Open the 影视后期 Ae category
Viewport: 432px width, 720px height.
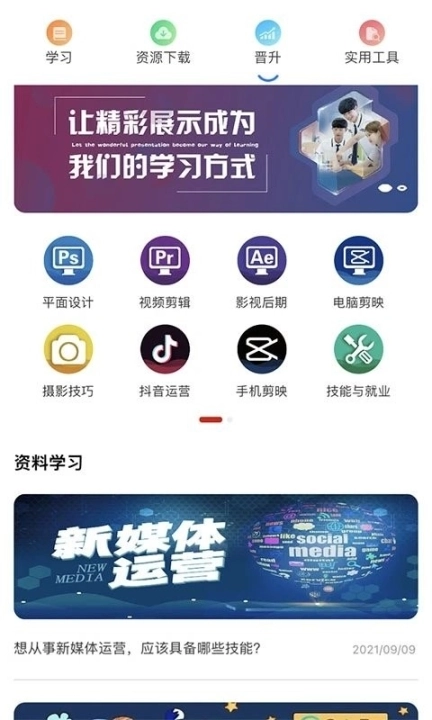(262, 272)
